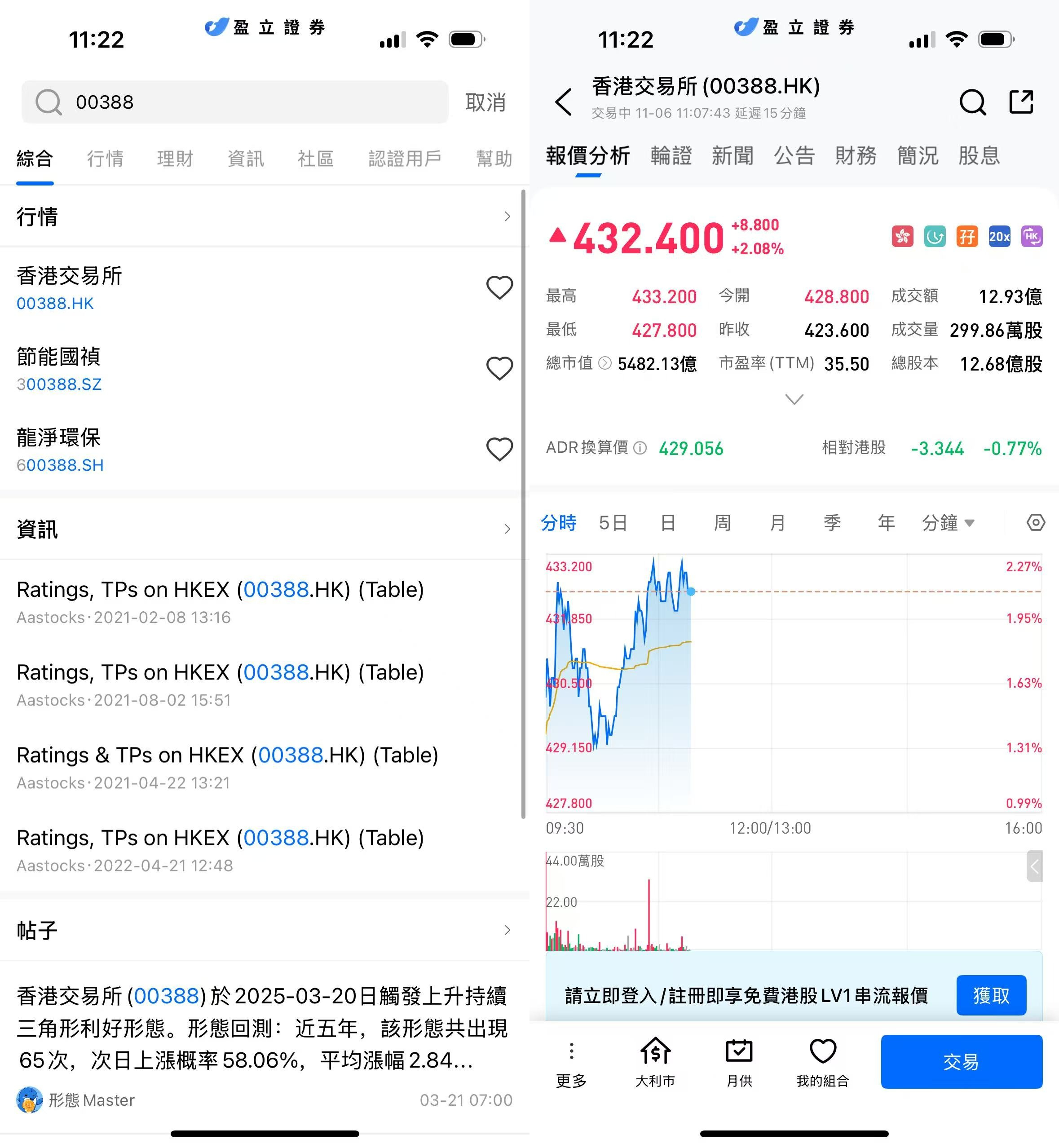
Task: Switch to the 理財 tab
Action: (x=175, y=159)
